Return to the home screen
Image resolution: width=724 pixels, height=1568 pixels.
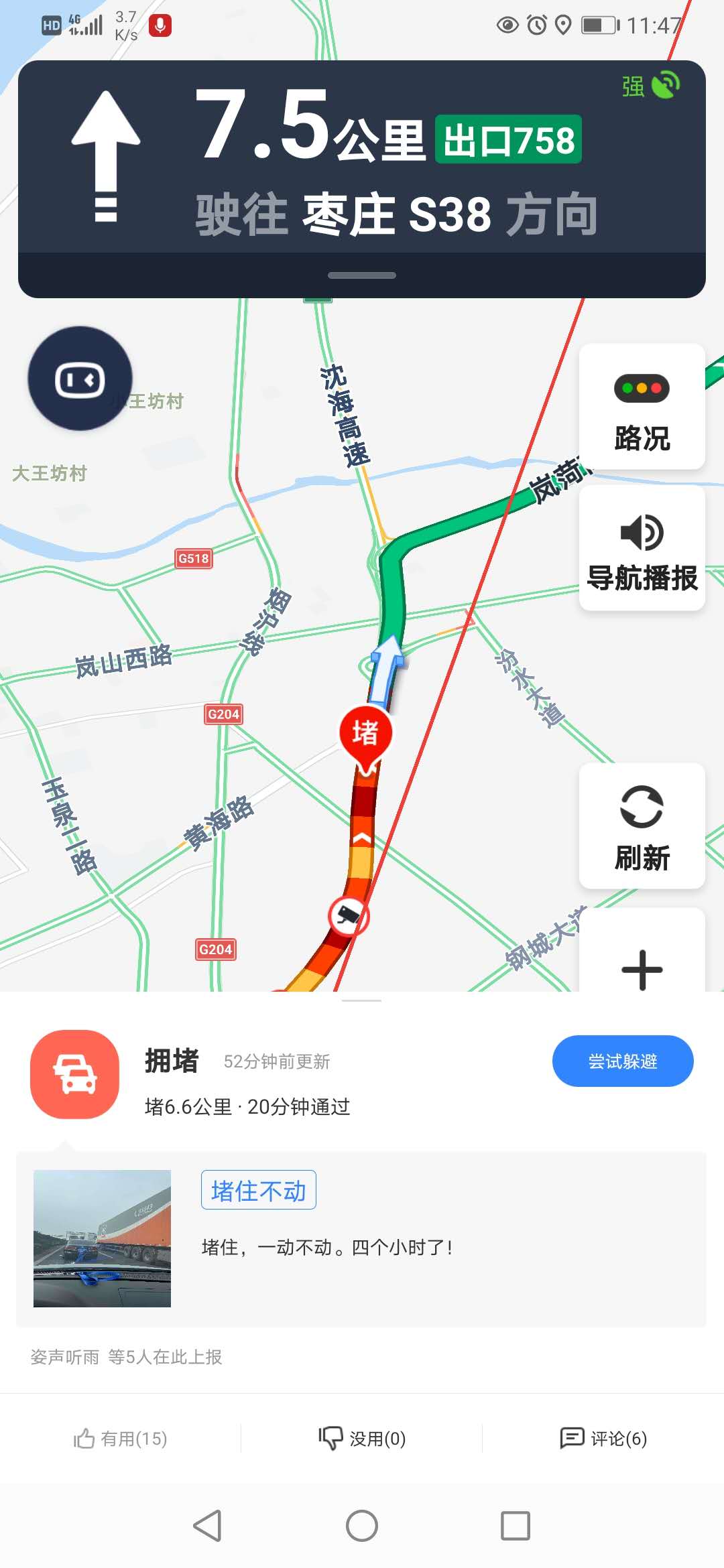tap(362, 1526)
